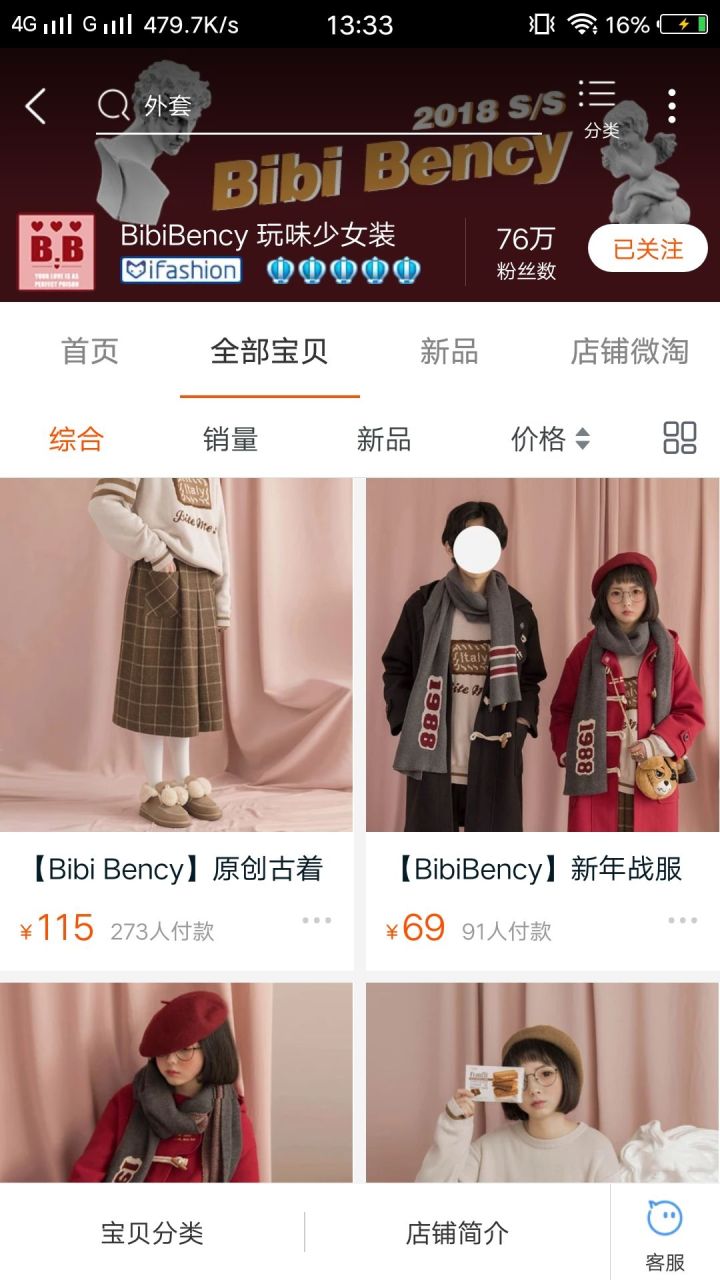Contact 客服 customer service
Viewport: 720px width, 1280px height.
665,1235
